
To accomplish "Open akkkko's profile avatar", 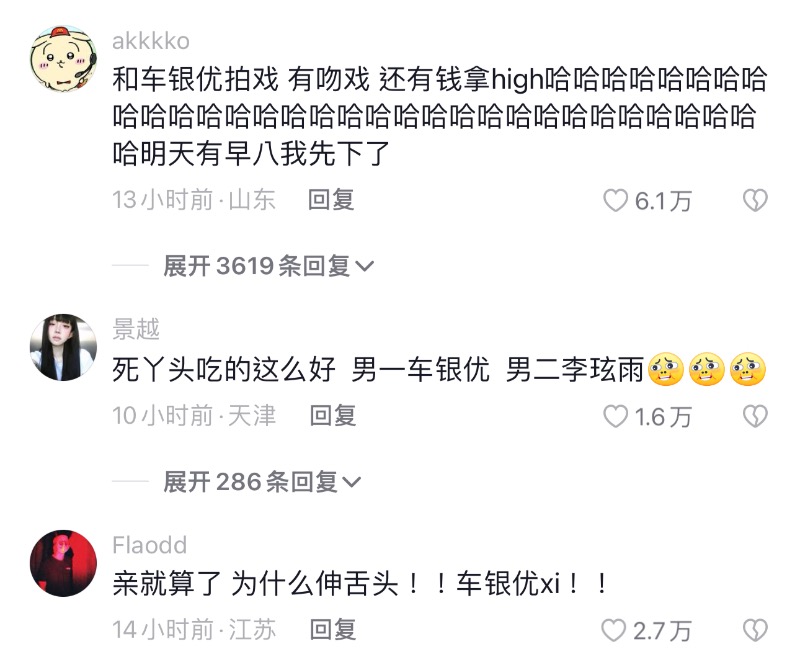I will pos(64,61).
